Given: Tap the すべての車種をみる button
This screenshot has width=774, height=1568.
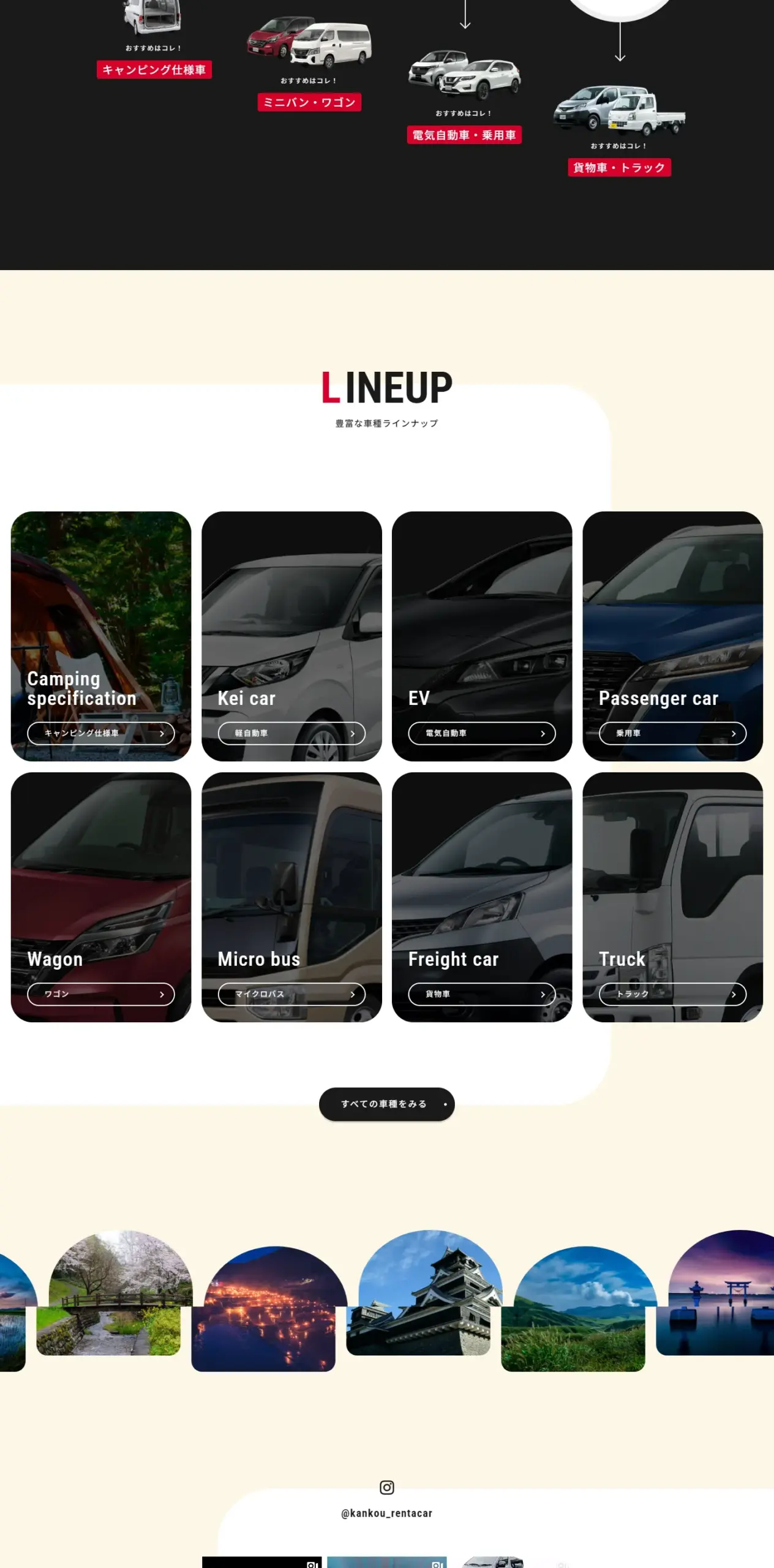Looking at the screenshot, I should 386,1104.
